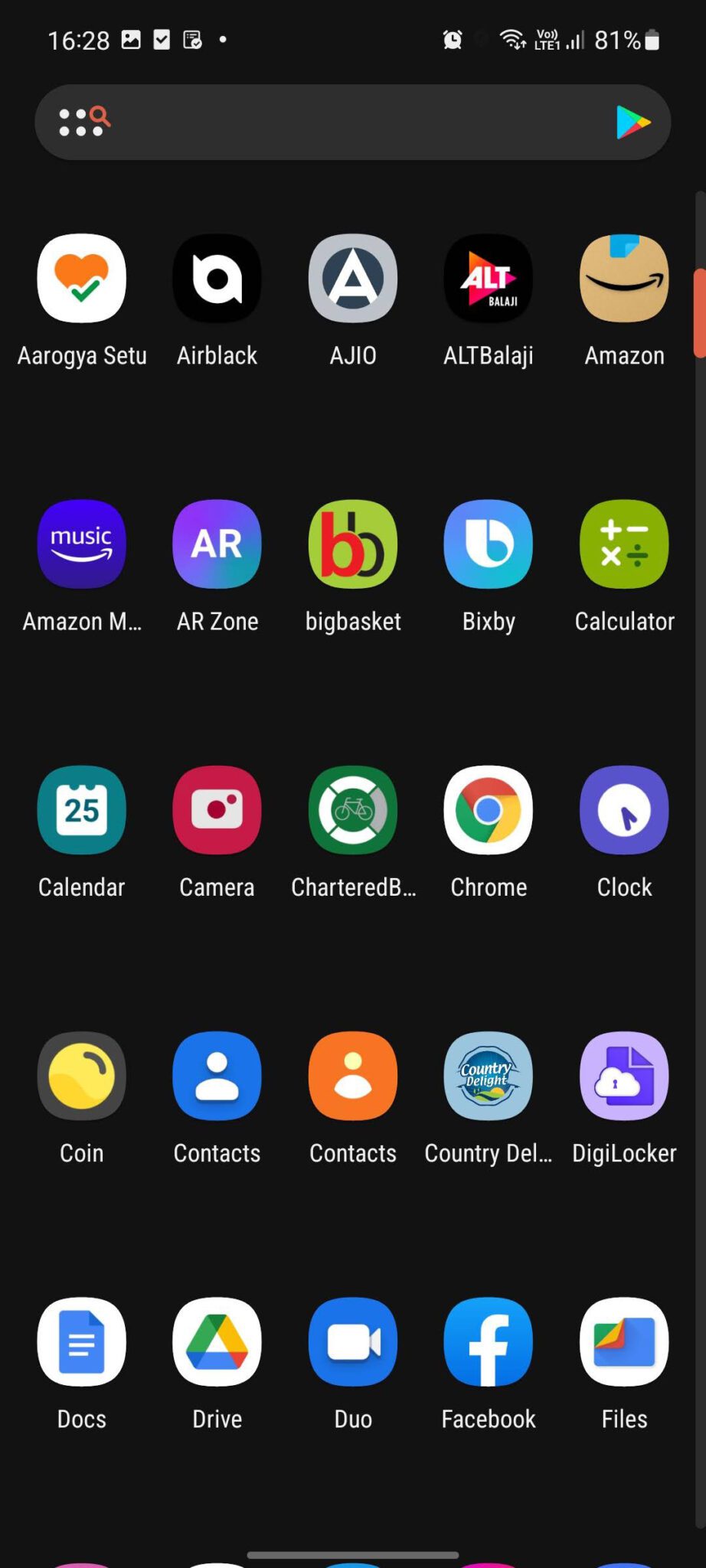This screenshot has width=706, height=1568.
Task: Open Bixby assistant
Action: click(489, 544)
